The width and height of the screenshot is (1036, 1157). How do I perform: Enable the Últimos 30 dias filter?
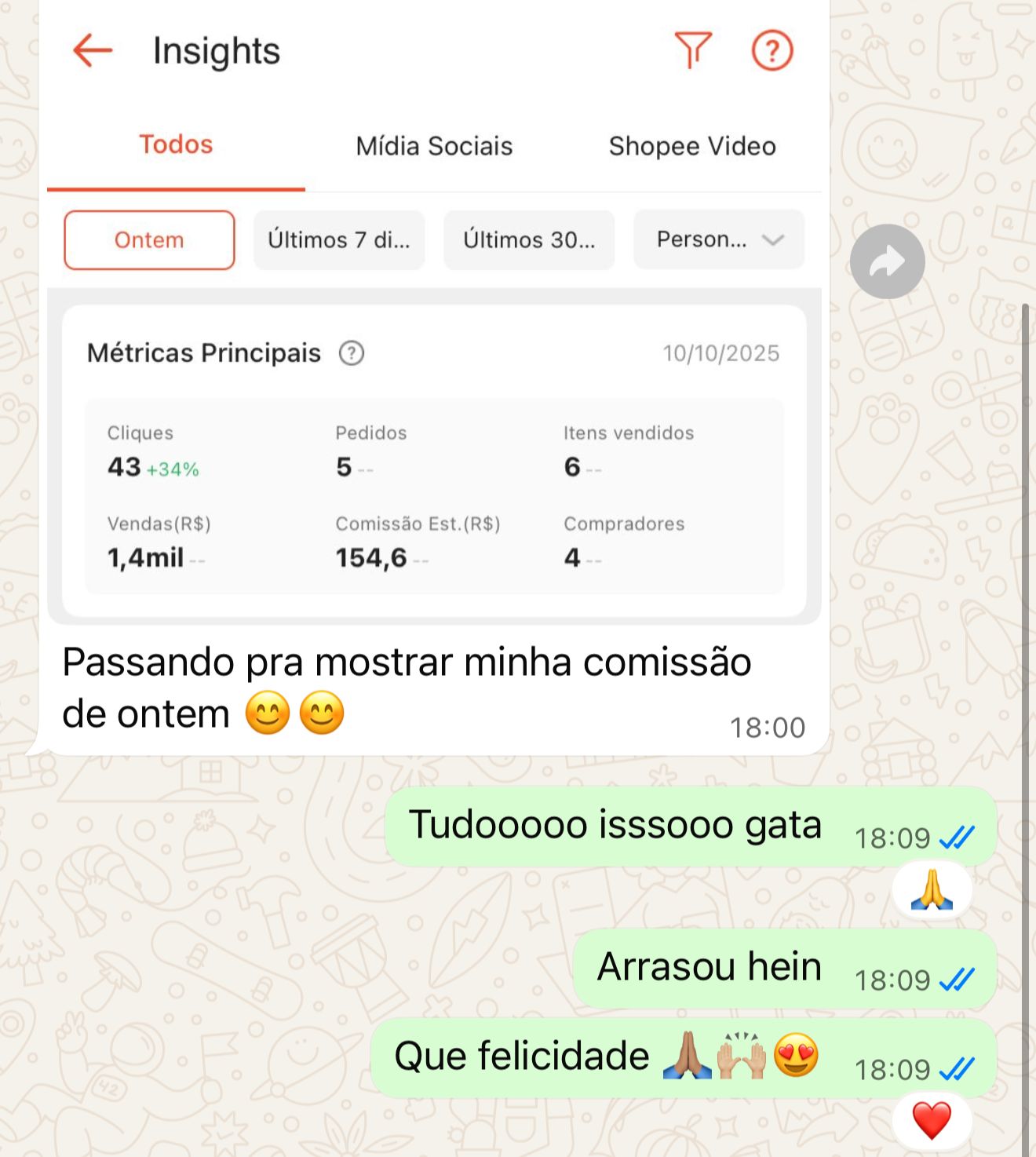coord(529,240)
